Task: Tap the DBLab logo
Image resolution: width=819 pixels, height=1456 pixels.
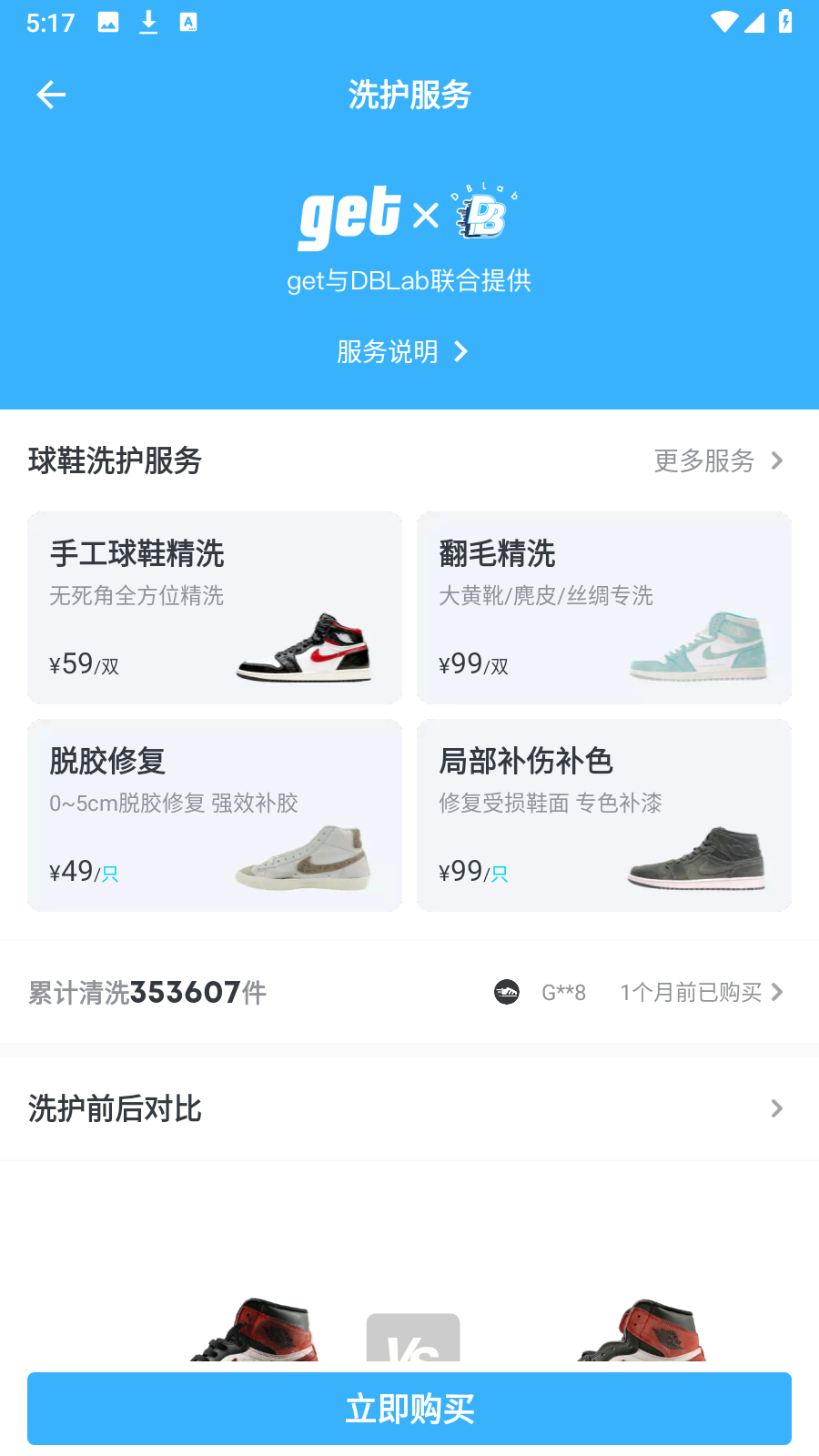Action: [x=484, y=216]
